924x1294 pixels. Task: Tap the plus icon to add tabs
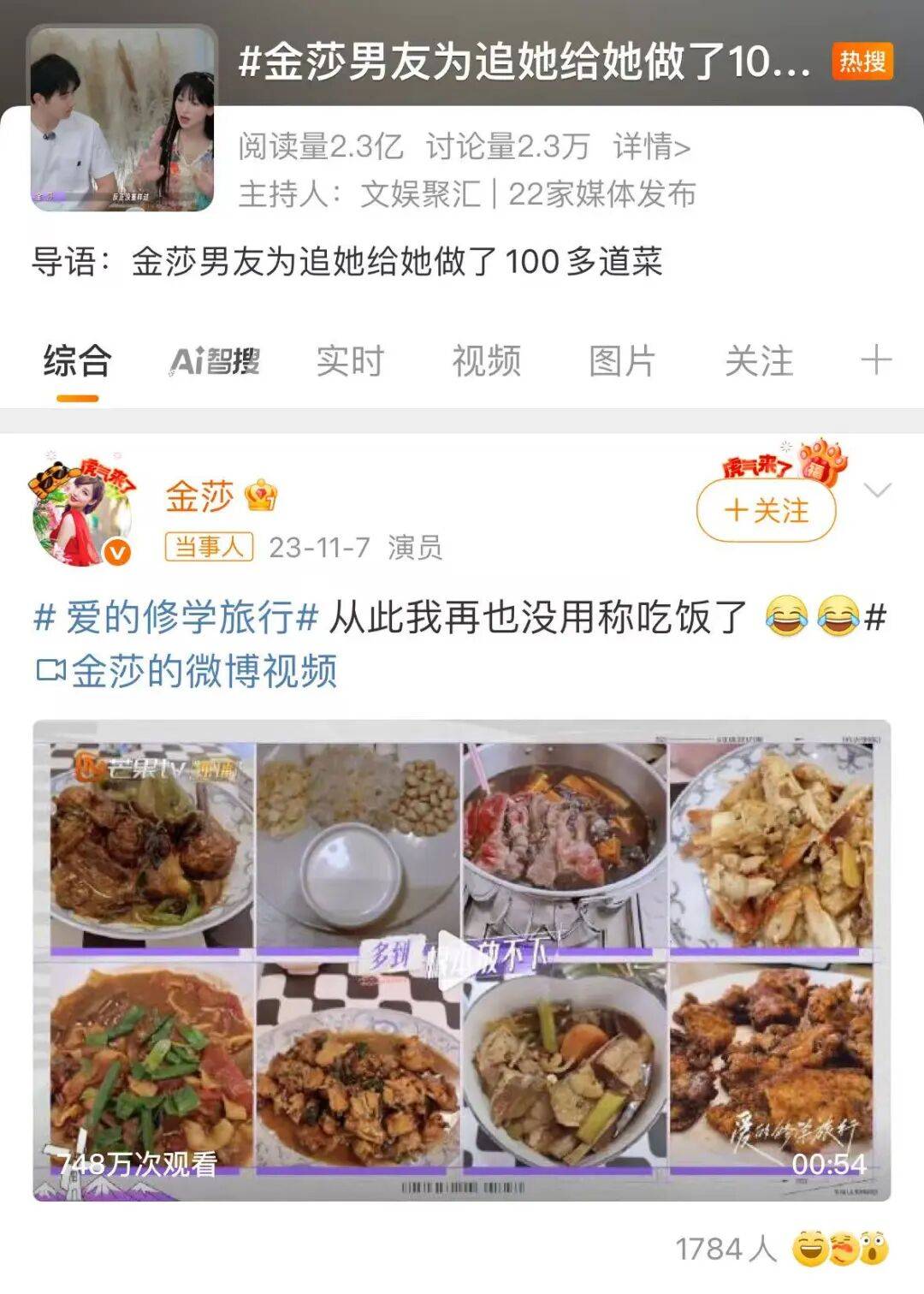pos(876,360)
